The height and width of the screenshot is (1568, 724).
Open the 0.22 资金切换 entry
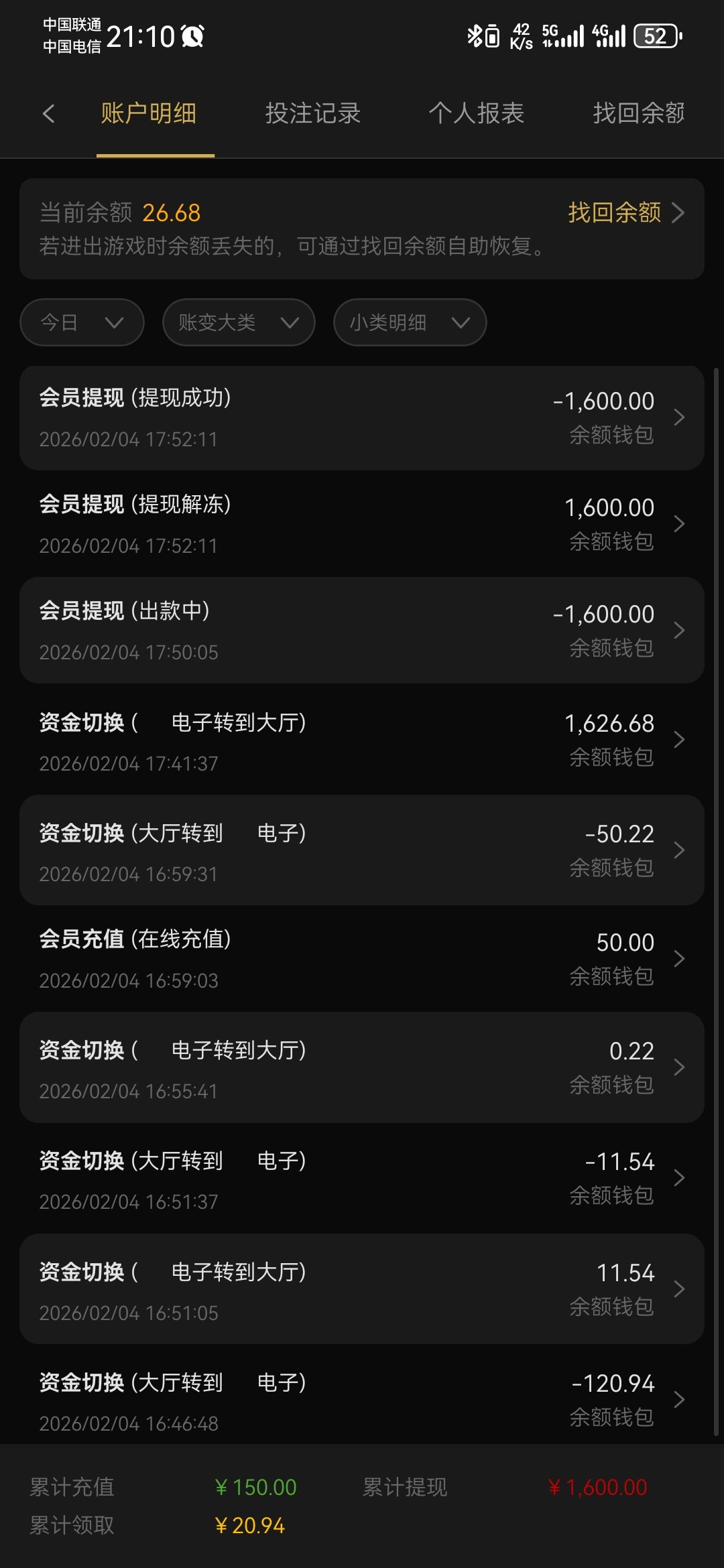362,1067
